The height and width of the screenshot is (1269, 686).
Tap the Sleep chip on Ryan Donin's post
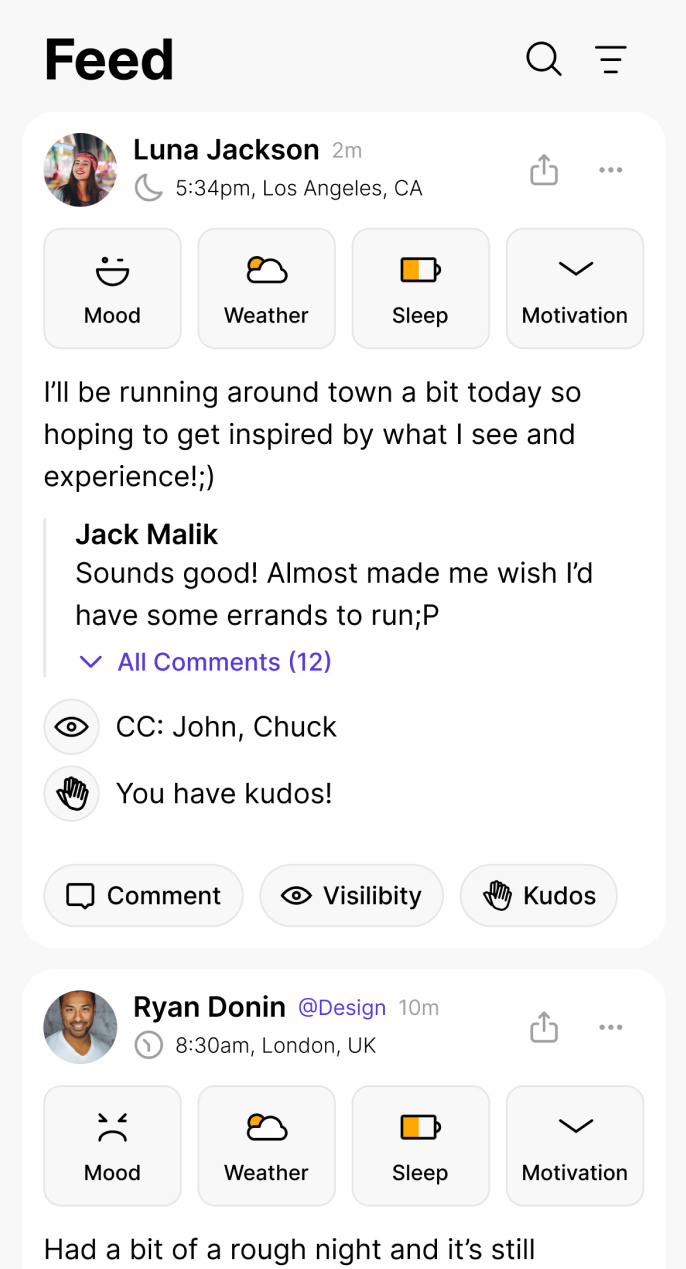[420, 1145]
